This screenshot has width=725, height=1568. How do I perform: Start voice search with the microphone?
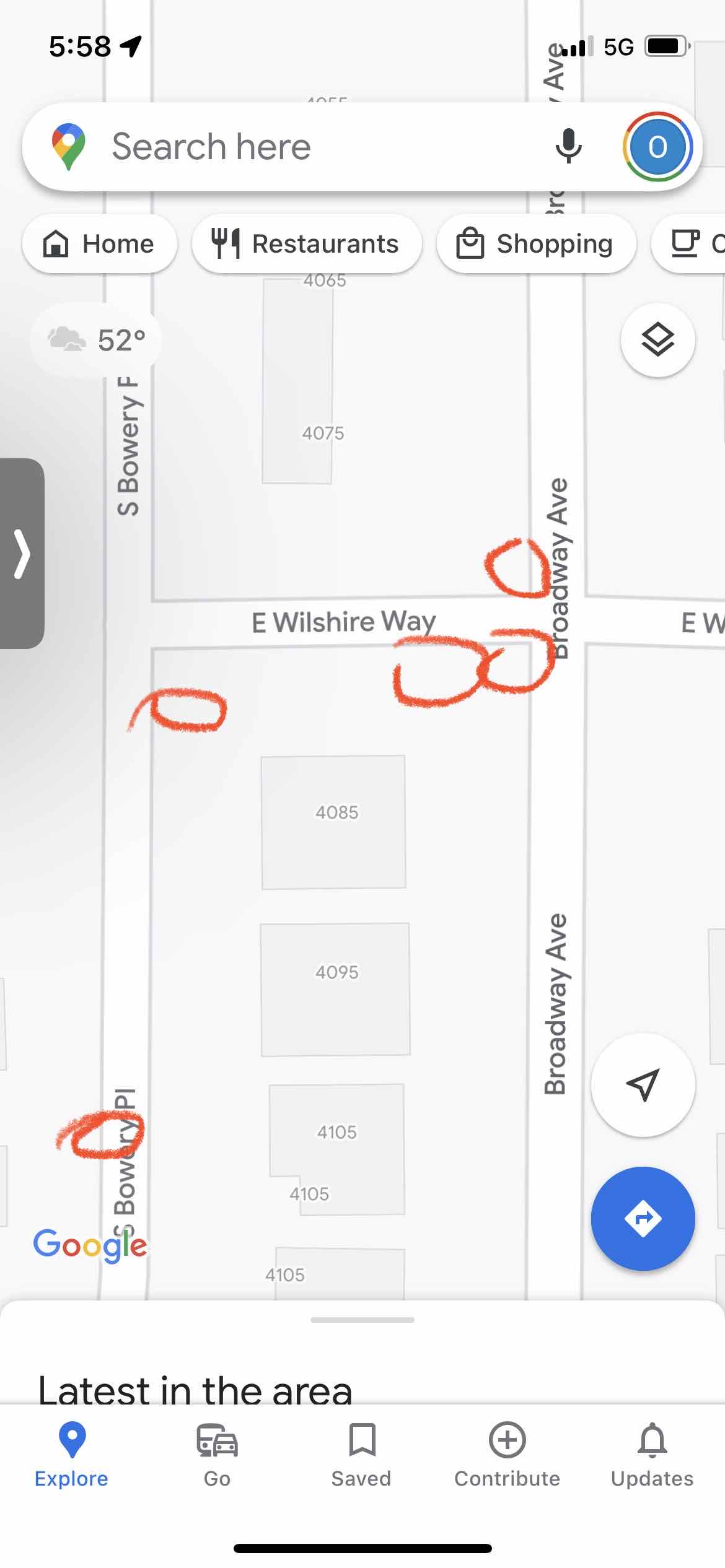tap(568, 147)
